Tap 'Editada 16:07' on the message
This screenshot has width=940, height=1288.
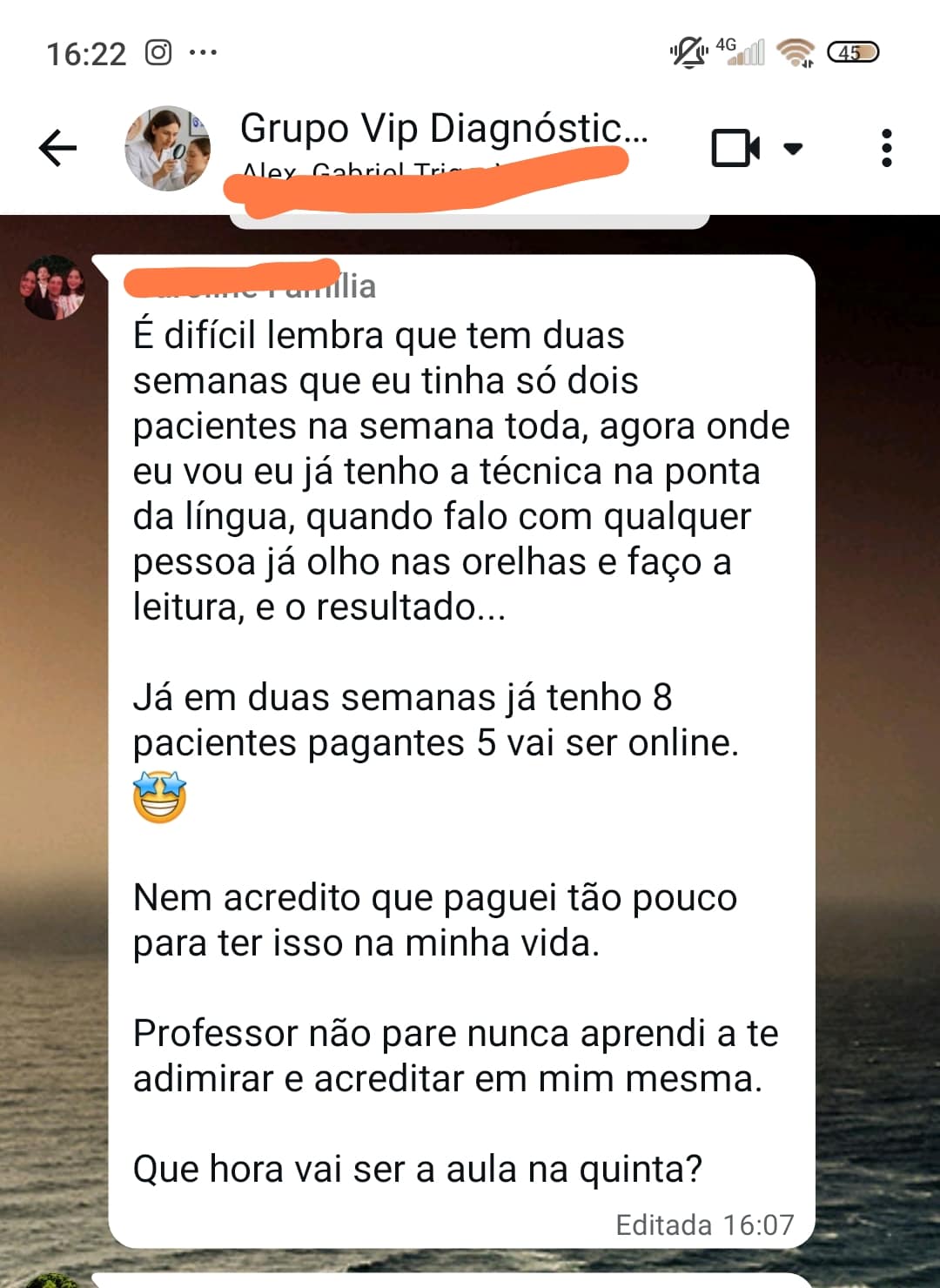pyautogui.click(x=707, y=1225)
